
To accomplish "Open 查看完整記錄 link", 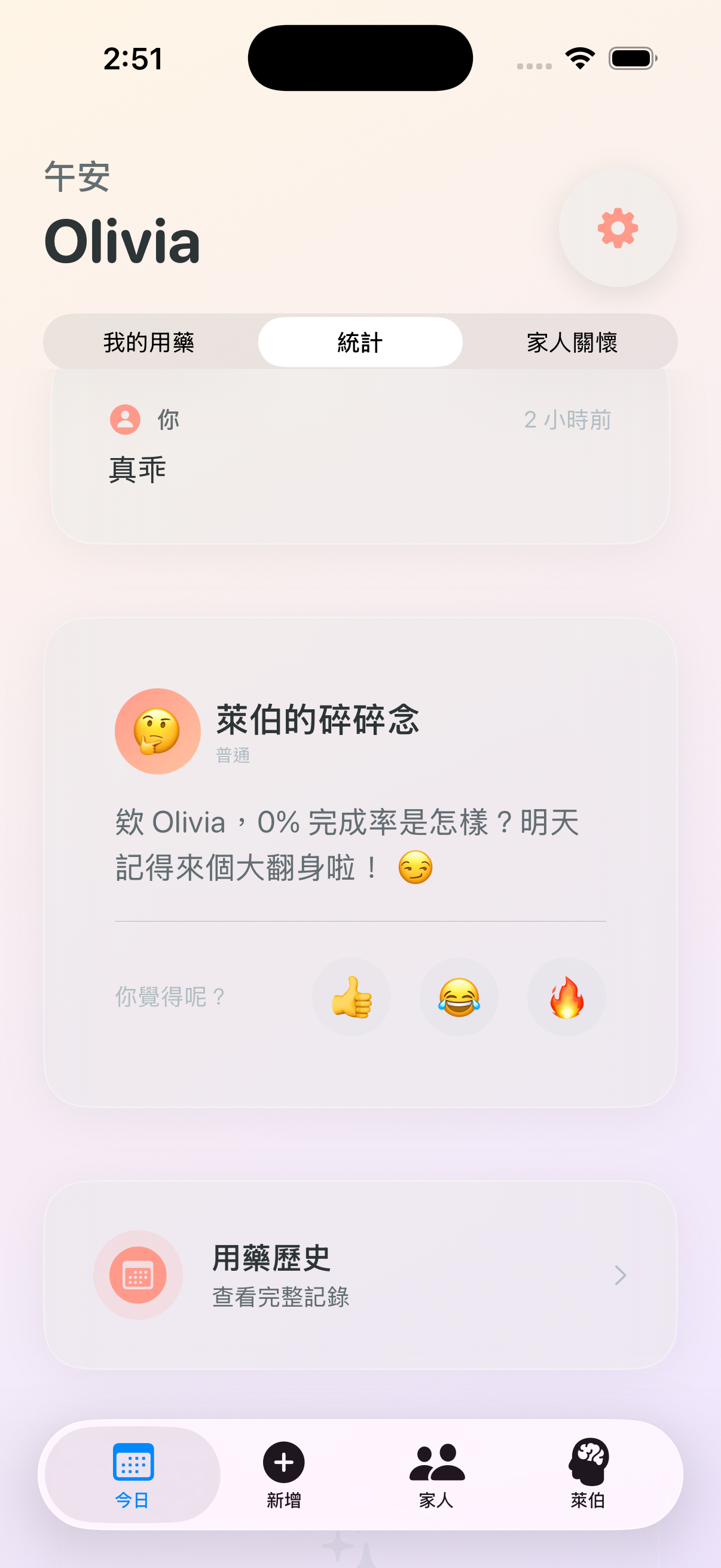I will 282,1298.
